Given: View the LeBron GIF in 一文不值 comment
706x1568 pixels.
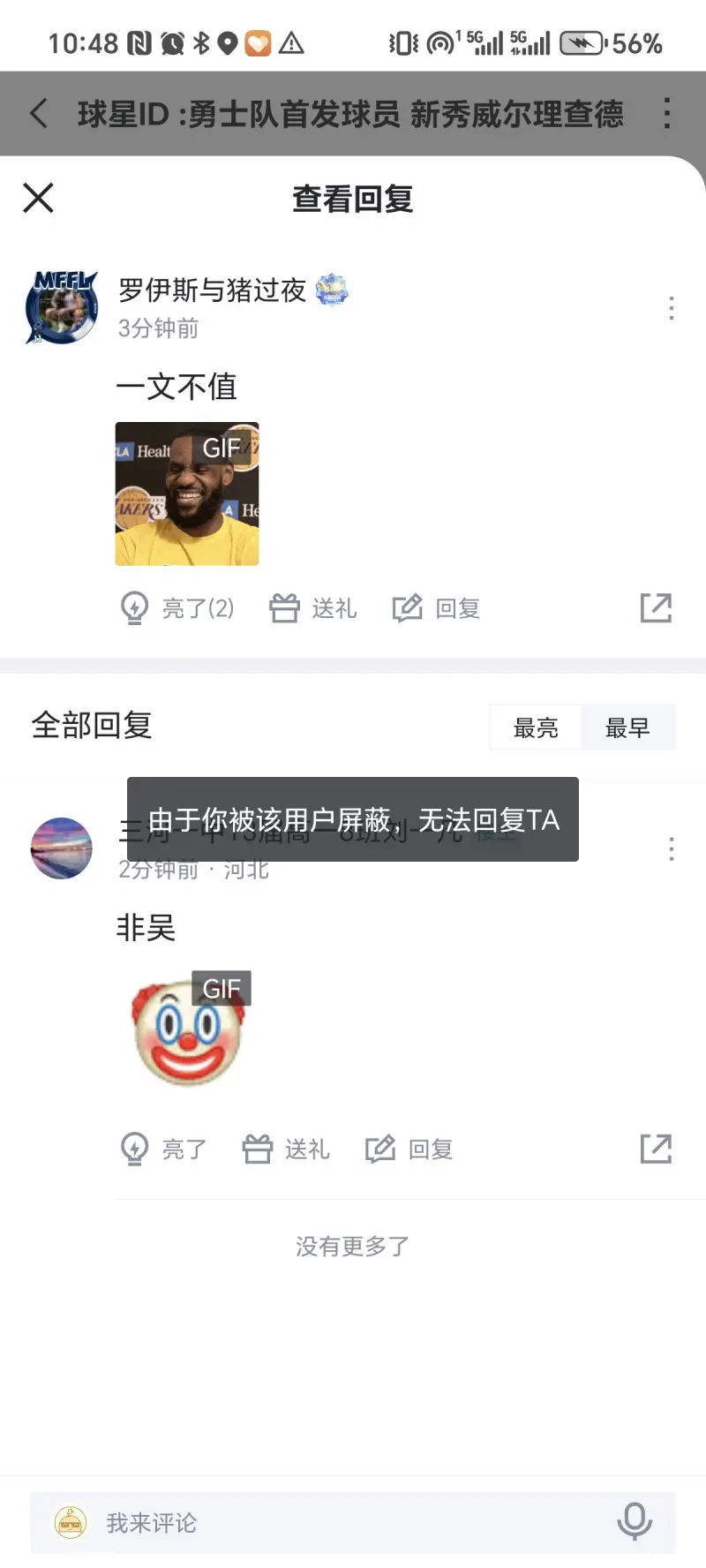Looking at the screenshot, I should pos(187,494).
